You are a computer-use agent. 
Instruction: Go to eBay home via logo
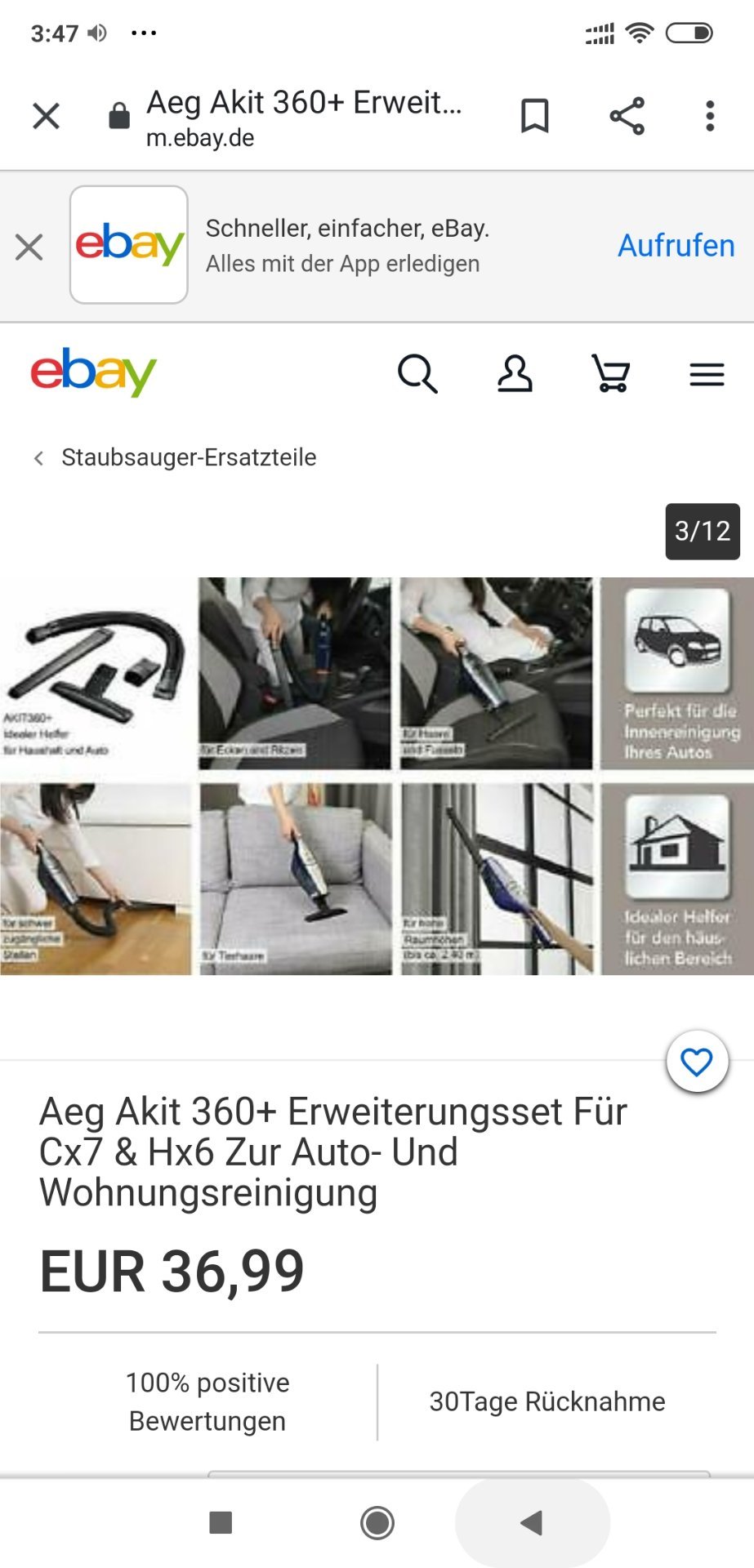[93, 372]
